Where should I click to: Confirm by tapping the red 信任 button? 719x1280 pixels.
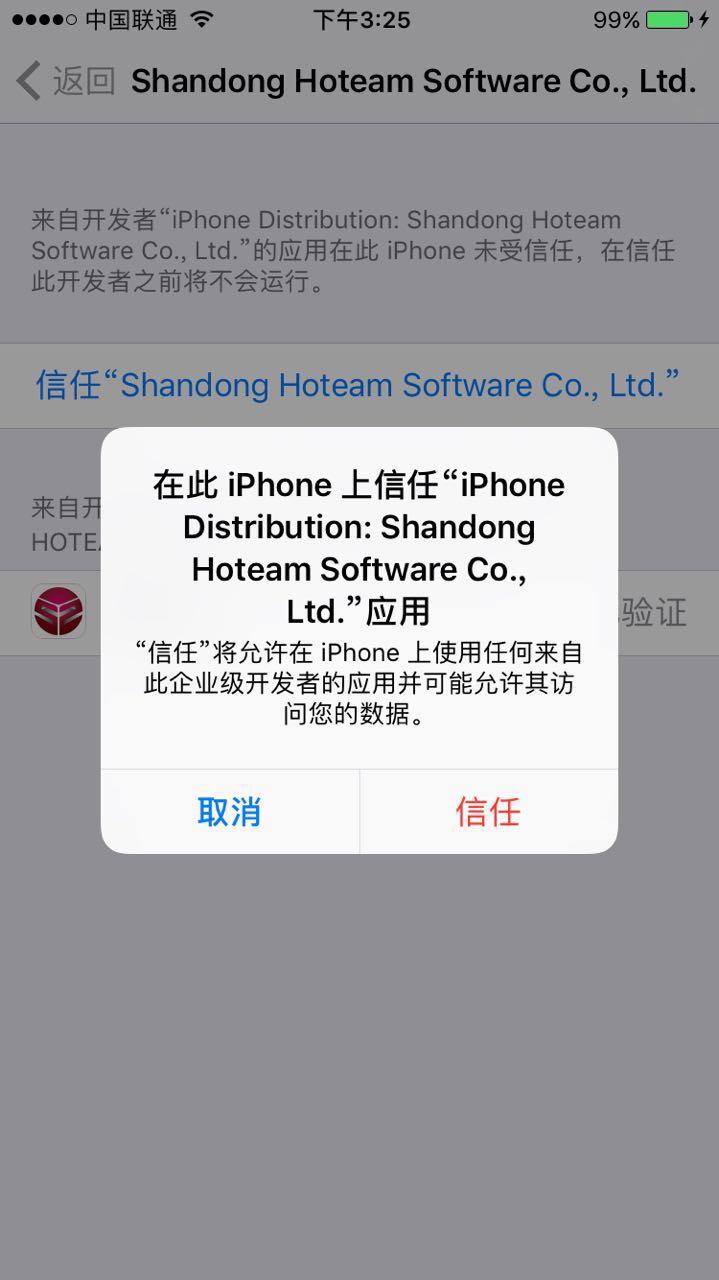coord(488,812)
